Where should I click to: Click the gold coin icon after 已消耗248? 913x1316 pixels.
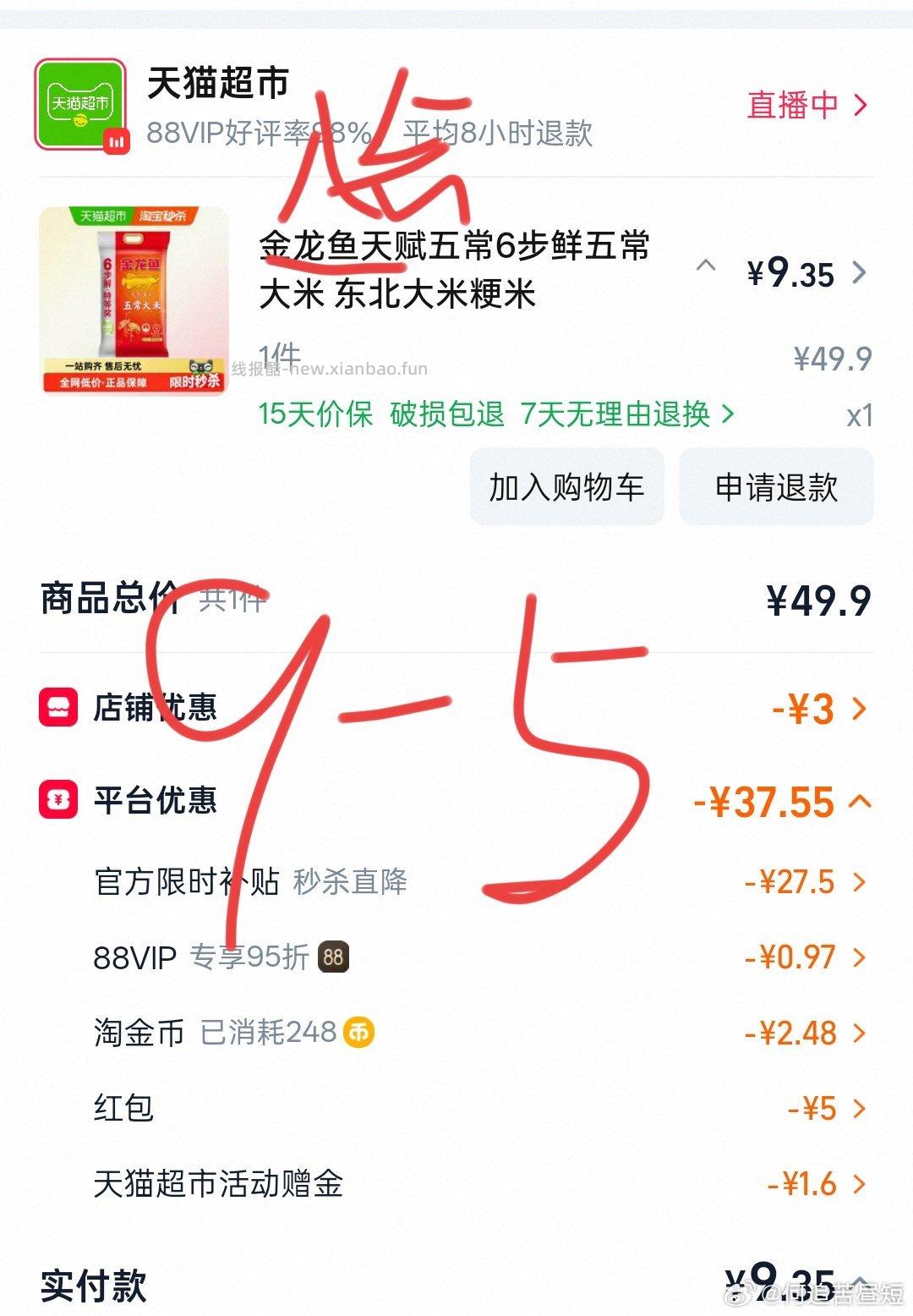click(358, 1034)
